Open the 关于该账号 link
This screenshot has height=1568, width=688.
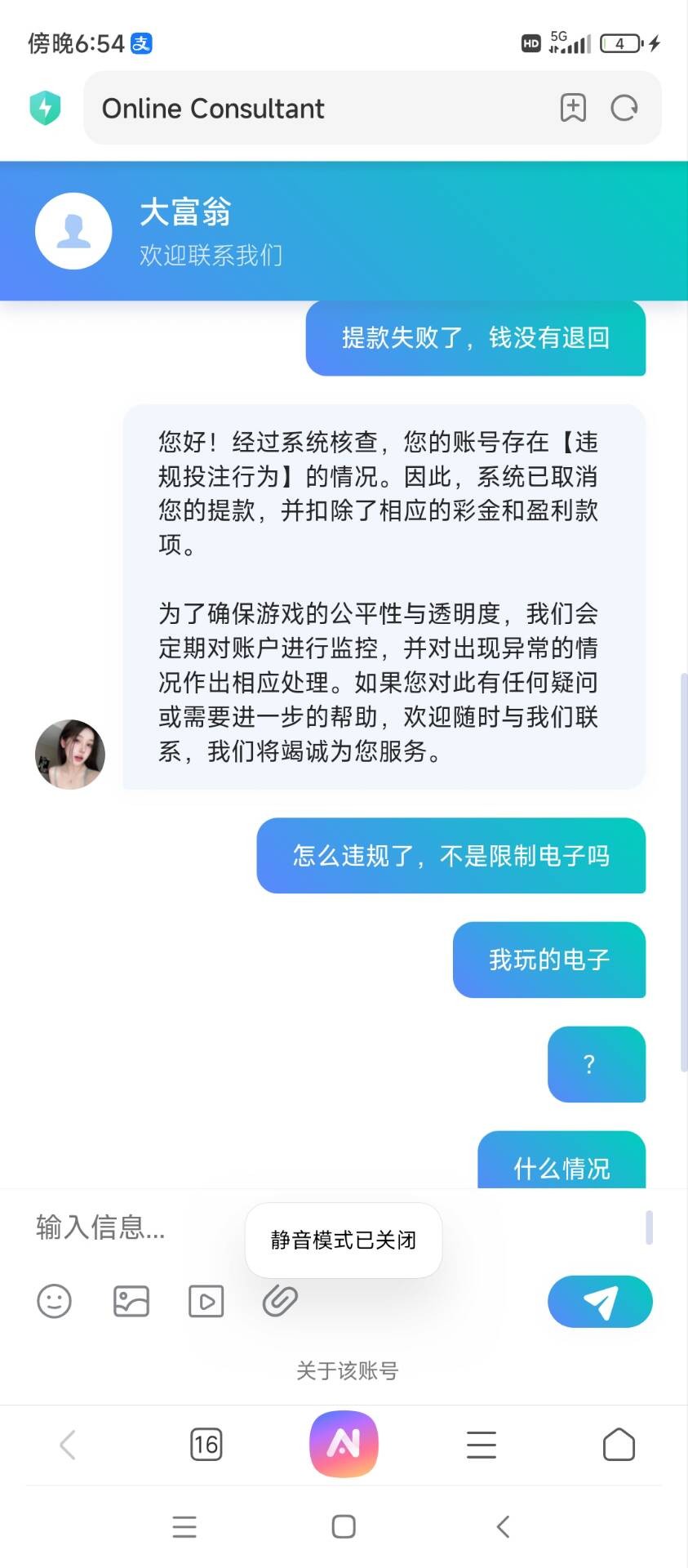pyautogui.click(x=347, y=1370)
